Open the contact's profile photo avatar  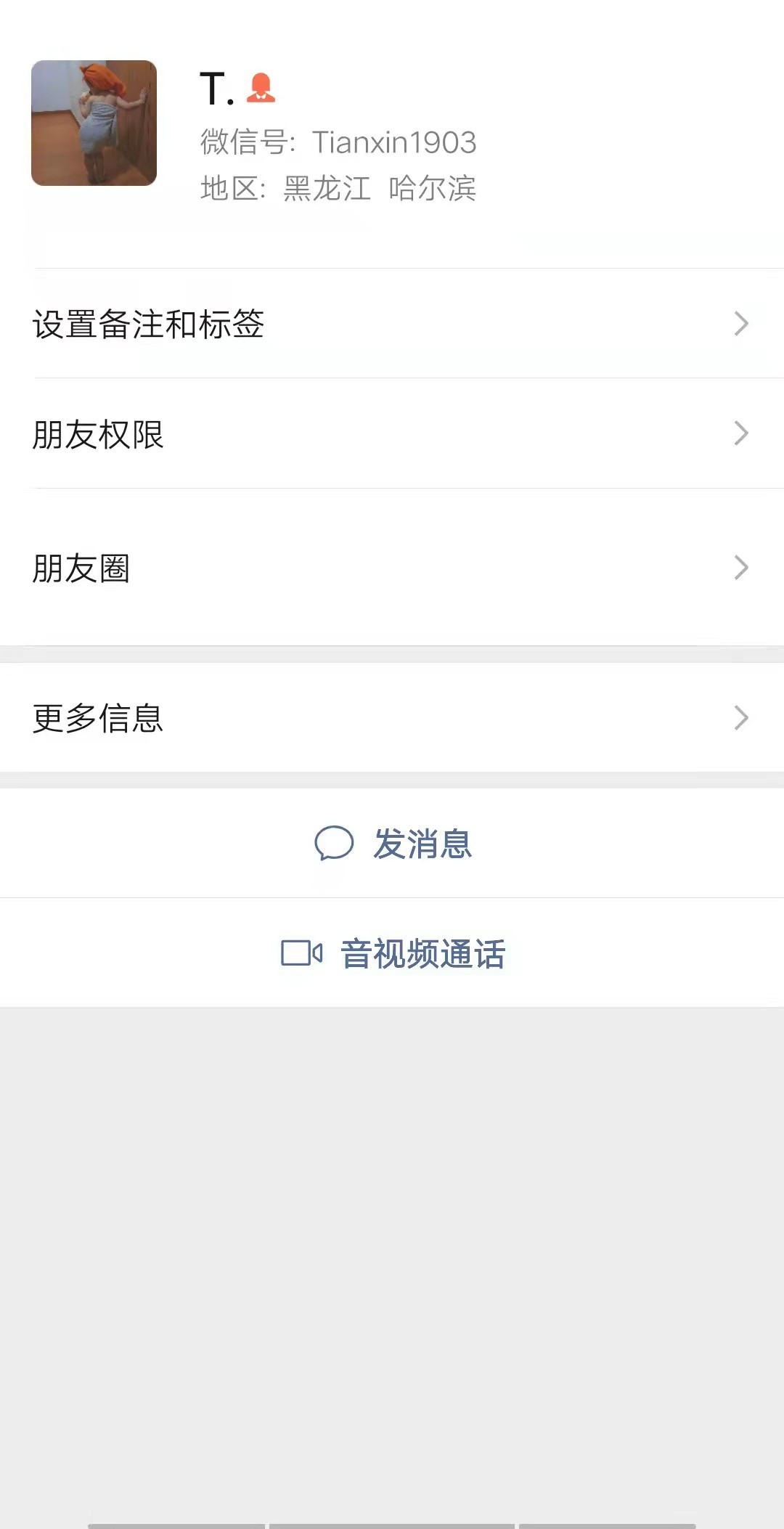pyautogui.click(x=94, y=123)
